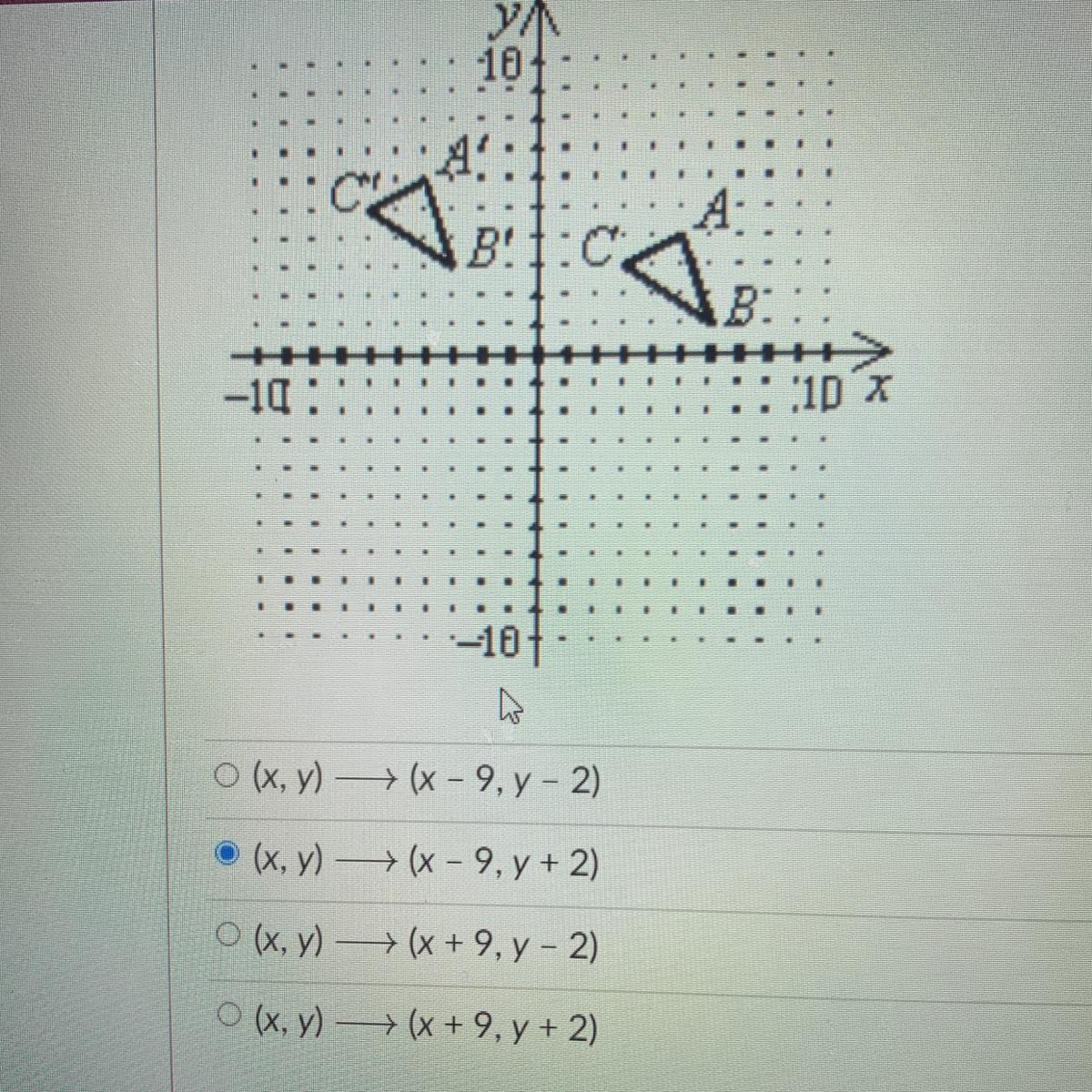1092x1092 pixels.
Task: Pick the answer (x + 9, y − 2)
Action: [x=227, y=933]
